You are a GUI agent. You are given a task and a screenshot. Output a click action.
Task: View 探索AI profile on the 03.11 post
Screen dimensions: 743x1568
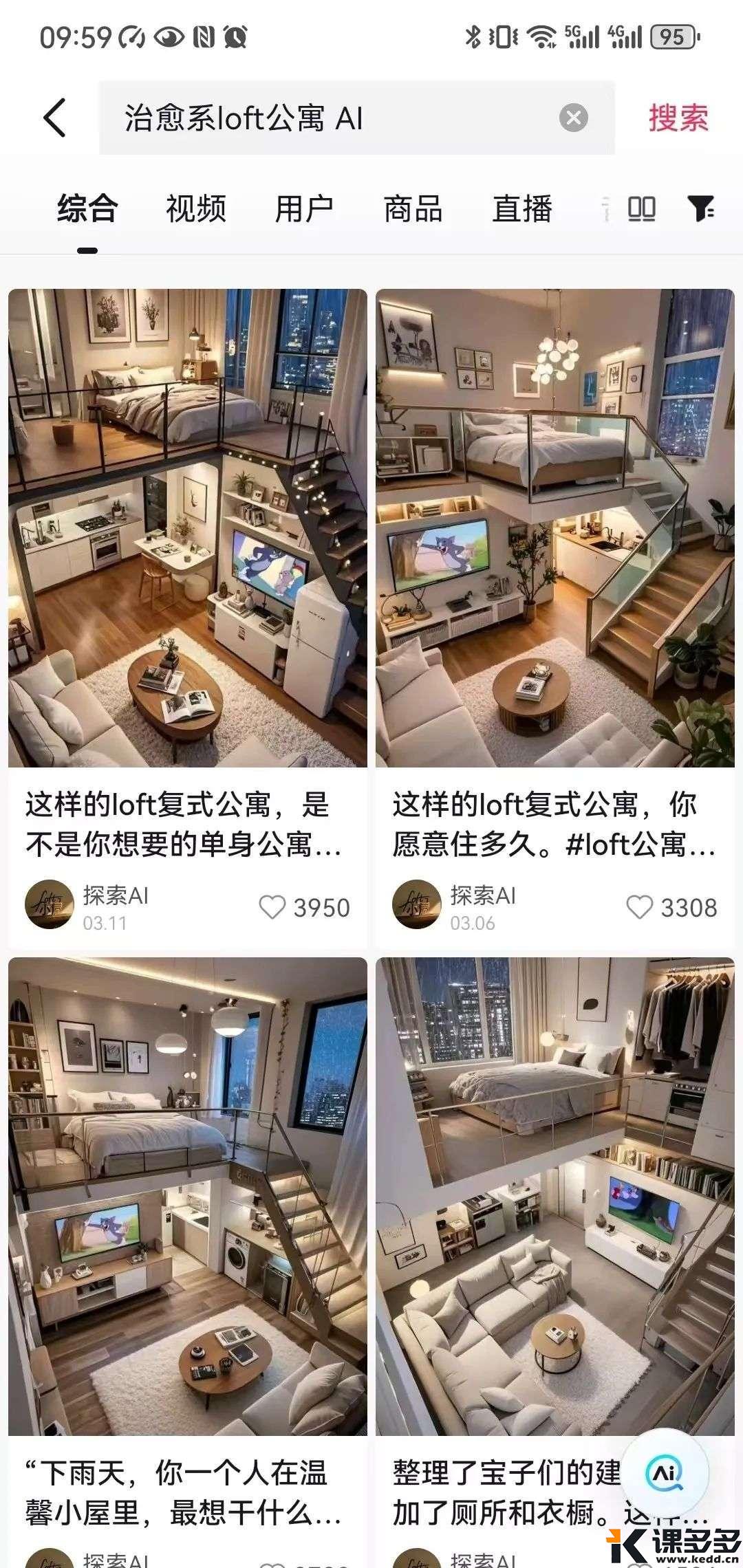[50, 904]
